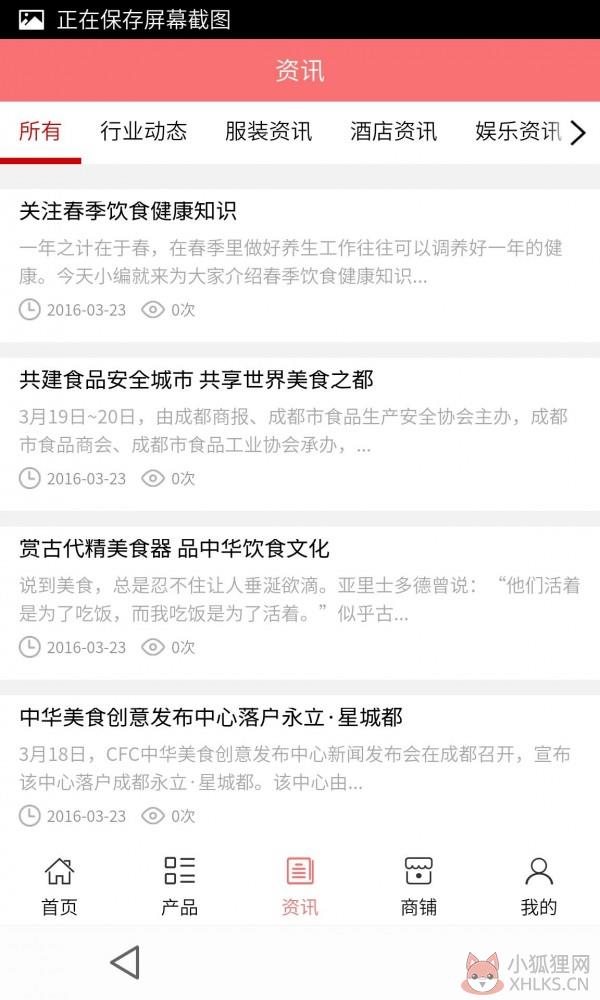Open the 商铺 shops tab
This screenshot has width=600, height=1000.
tap(419, 886)
